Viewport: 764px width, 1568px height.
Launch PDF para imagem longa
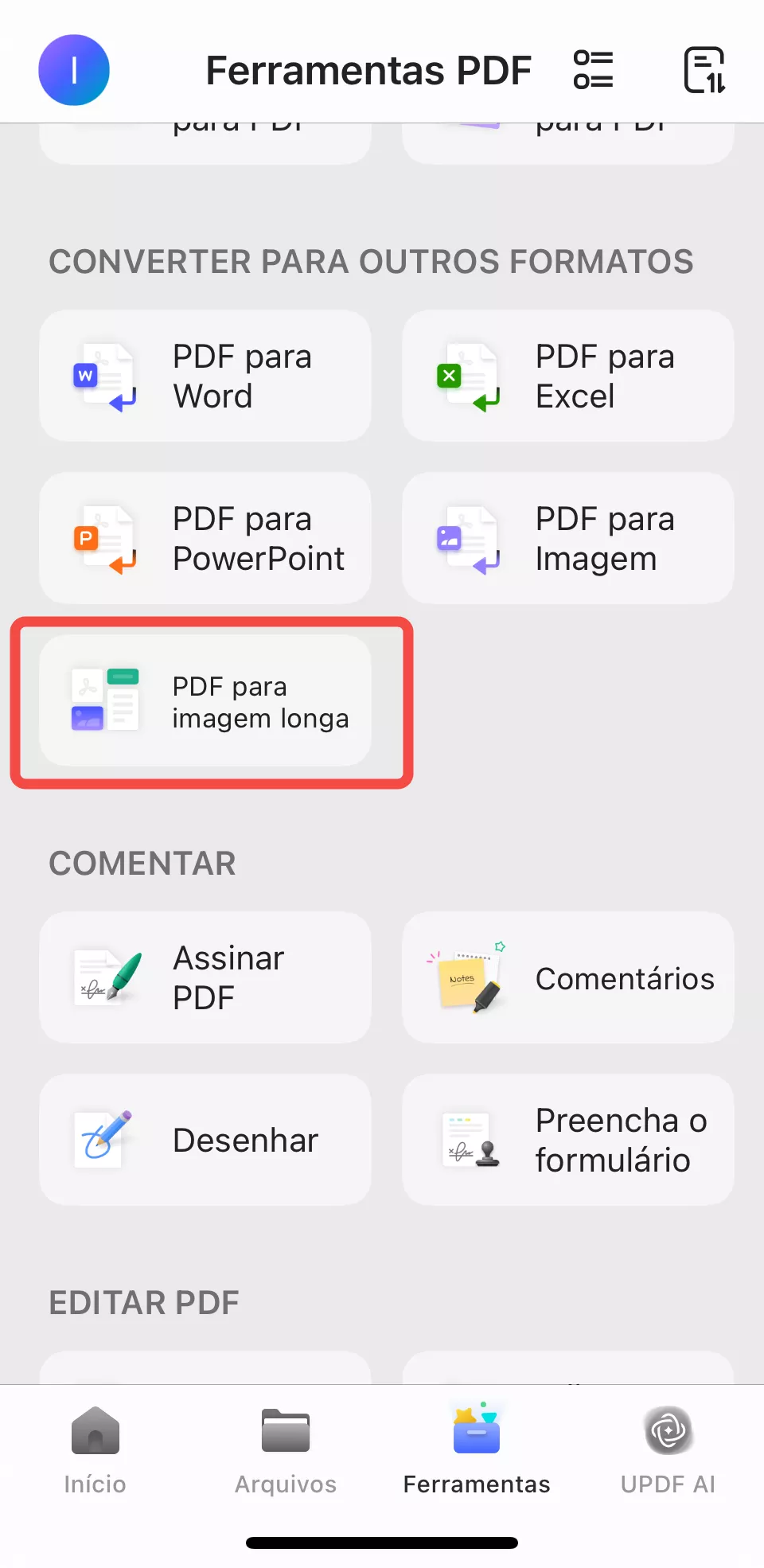tap(205, 701)
